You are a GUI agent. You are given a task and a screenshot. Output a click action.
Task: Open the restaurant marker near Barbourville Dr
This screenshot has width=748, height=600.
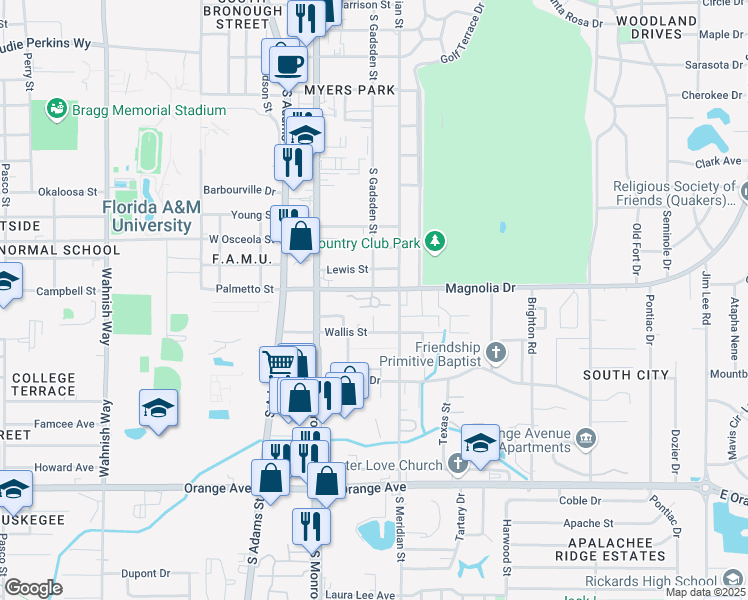pos(292,162)
